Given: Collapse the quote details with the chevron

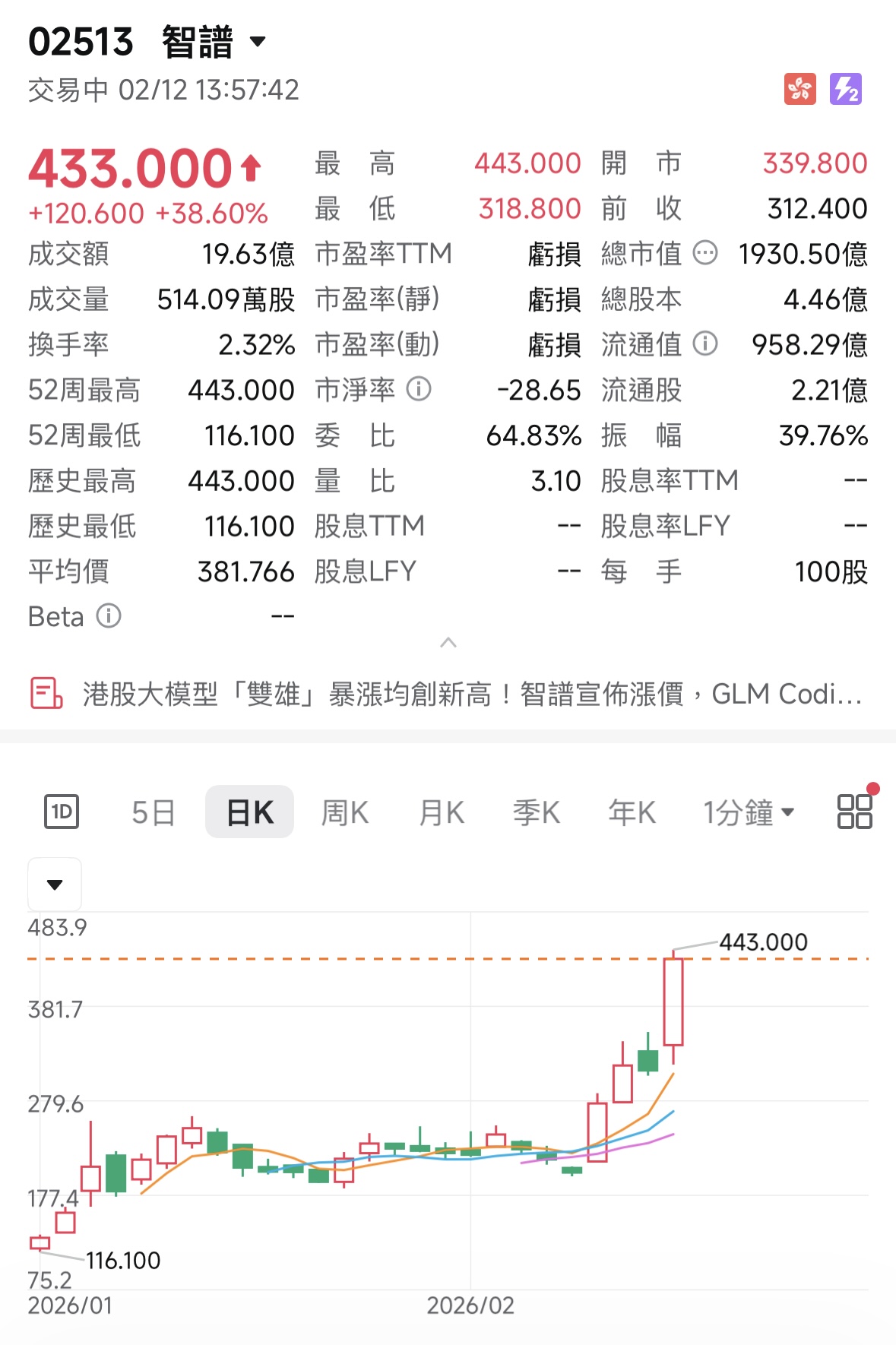Looking at the screenshot, I should click(448, 642).
